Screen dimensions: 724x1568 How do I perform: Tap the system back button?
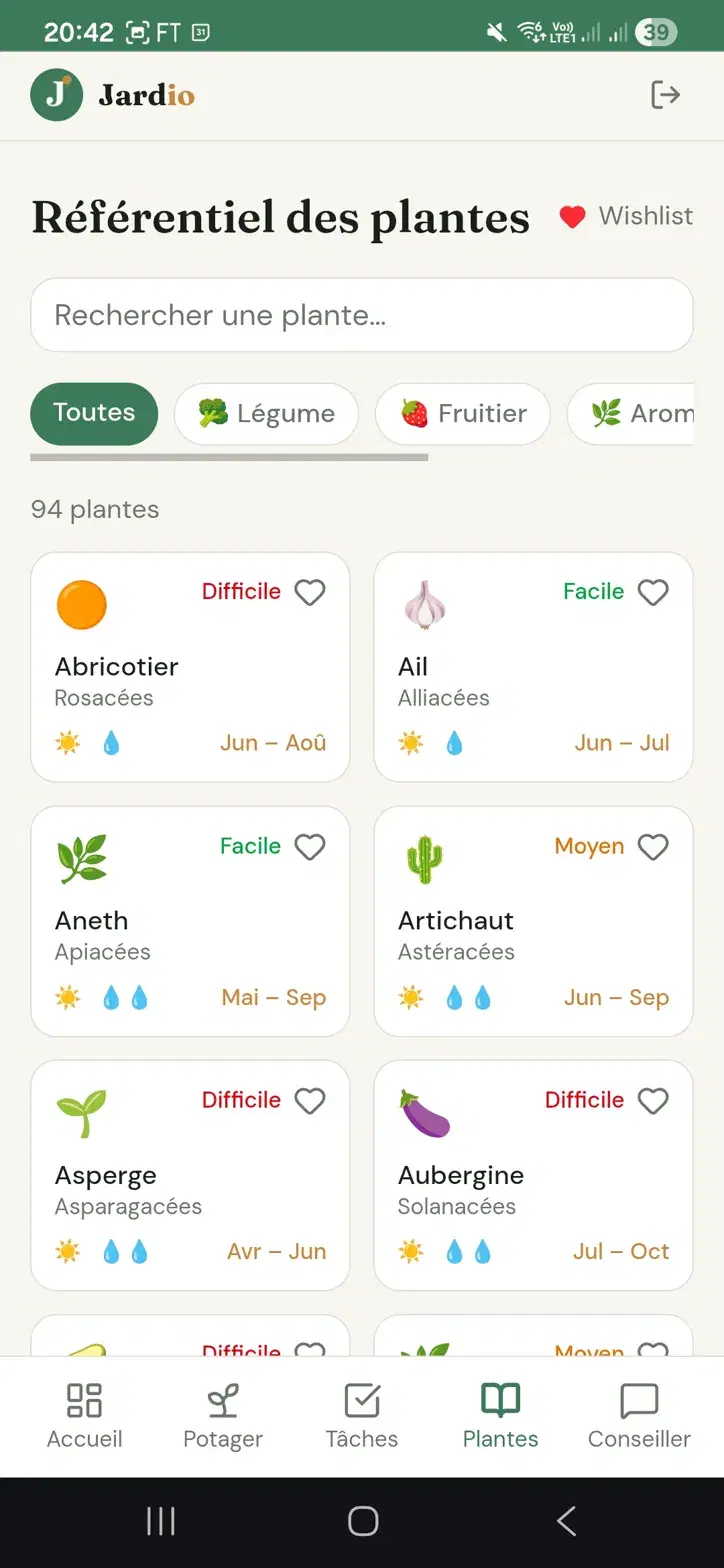566,1521
